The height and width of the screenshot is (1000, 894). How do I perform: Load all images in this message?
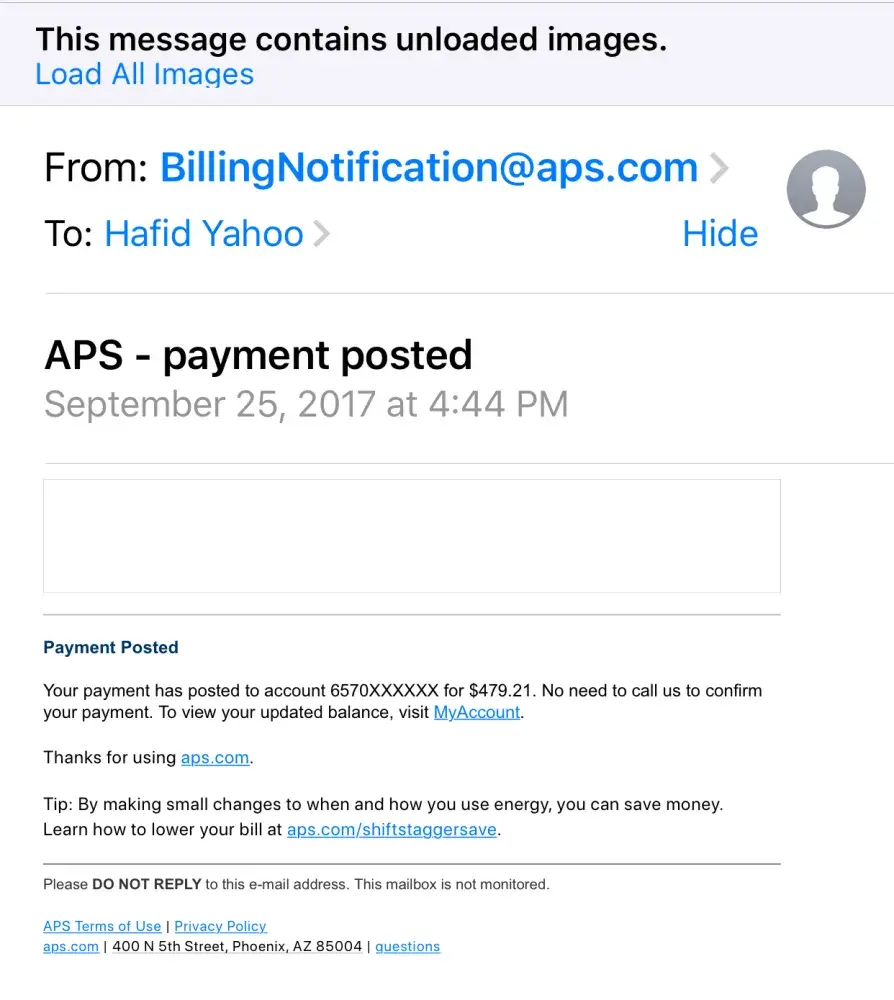coord(144,75)
